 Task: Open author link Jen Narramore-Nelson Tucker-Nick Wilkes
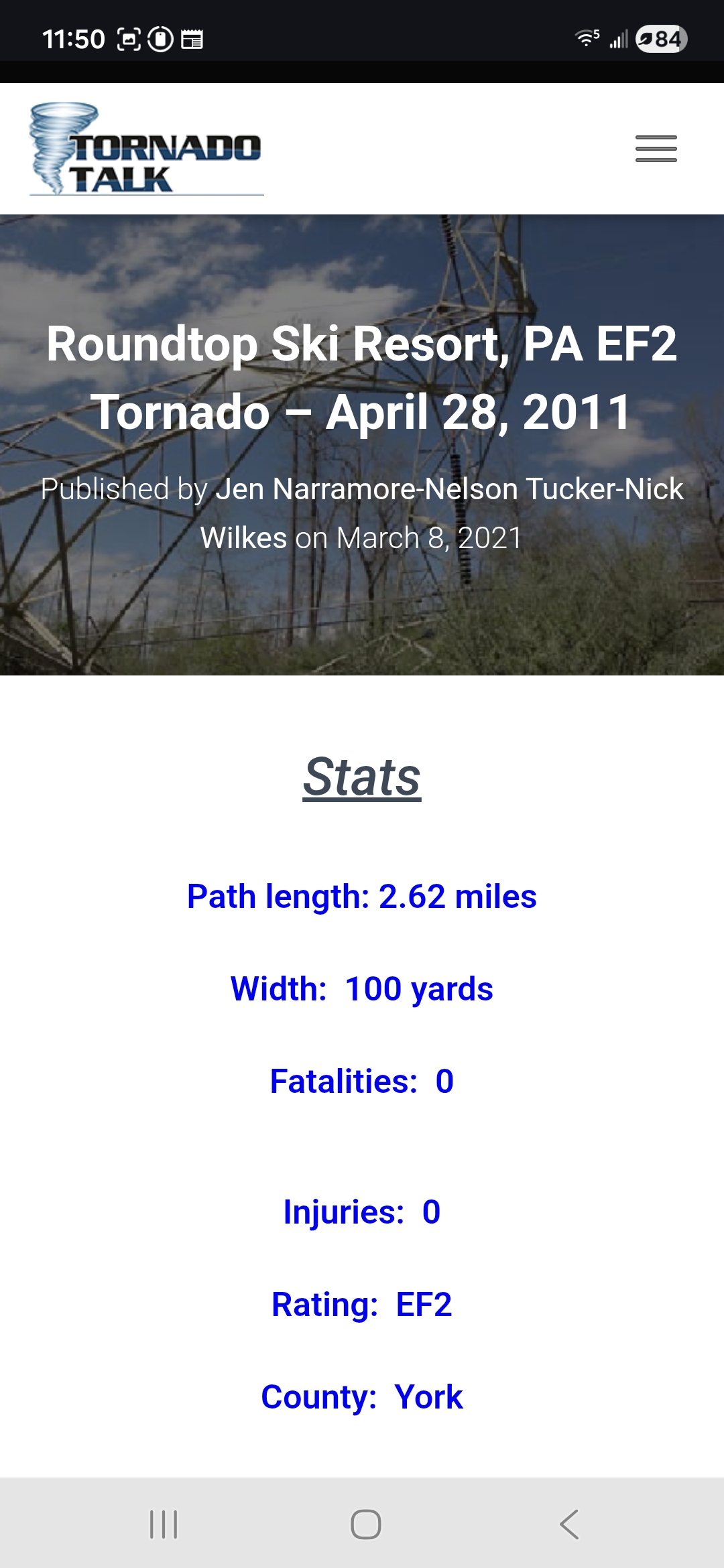(x=448, y=490)
